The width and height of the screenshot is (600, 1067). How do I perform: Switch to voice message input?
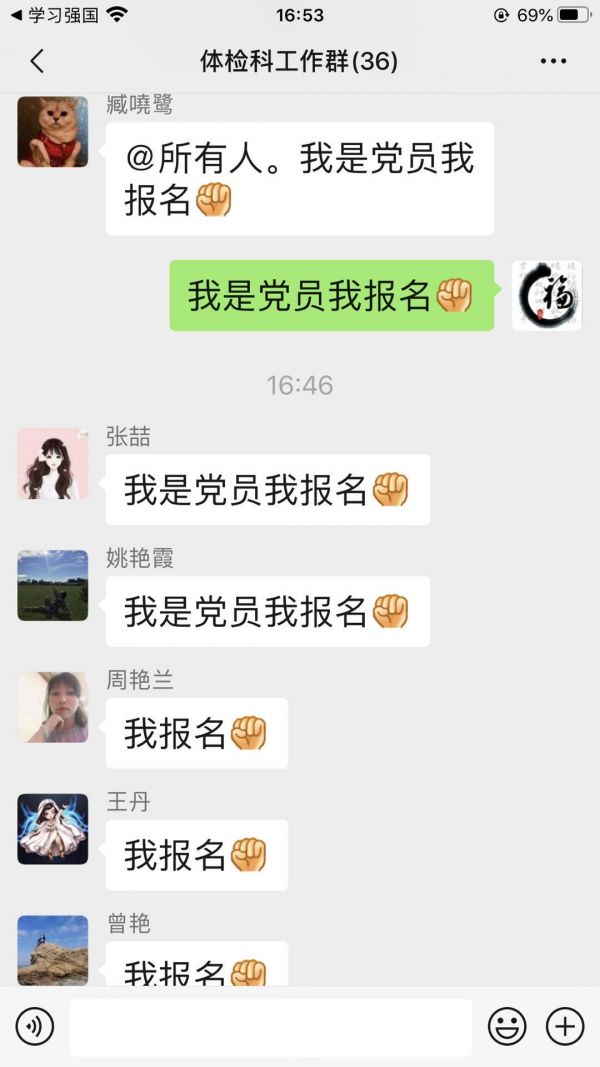(x=35, y=1026)
